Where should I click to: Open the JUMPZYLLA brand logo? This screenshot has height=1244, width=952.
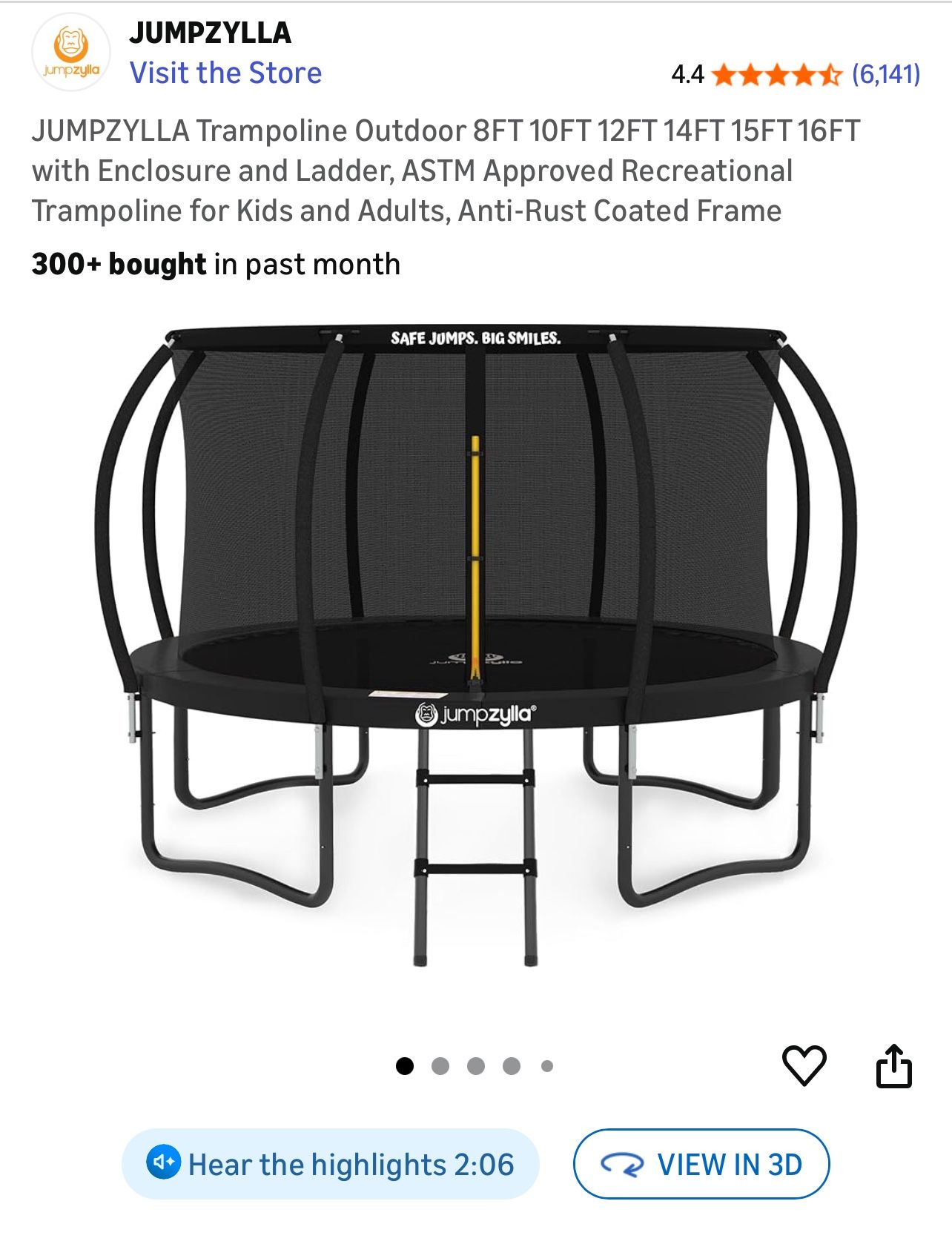[x=71, y=52]
